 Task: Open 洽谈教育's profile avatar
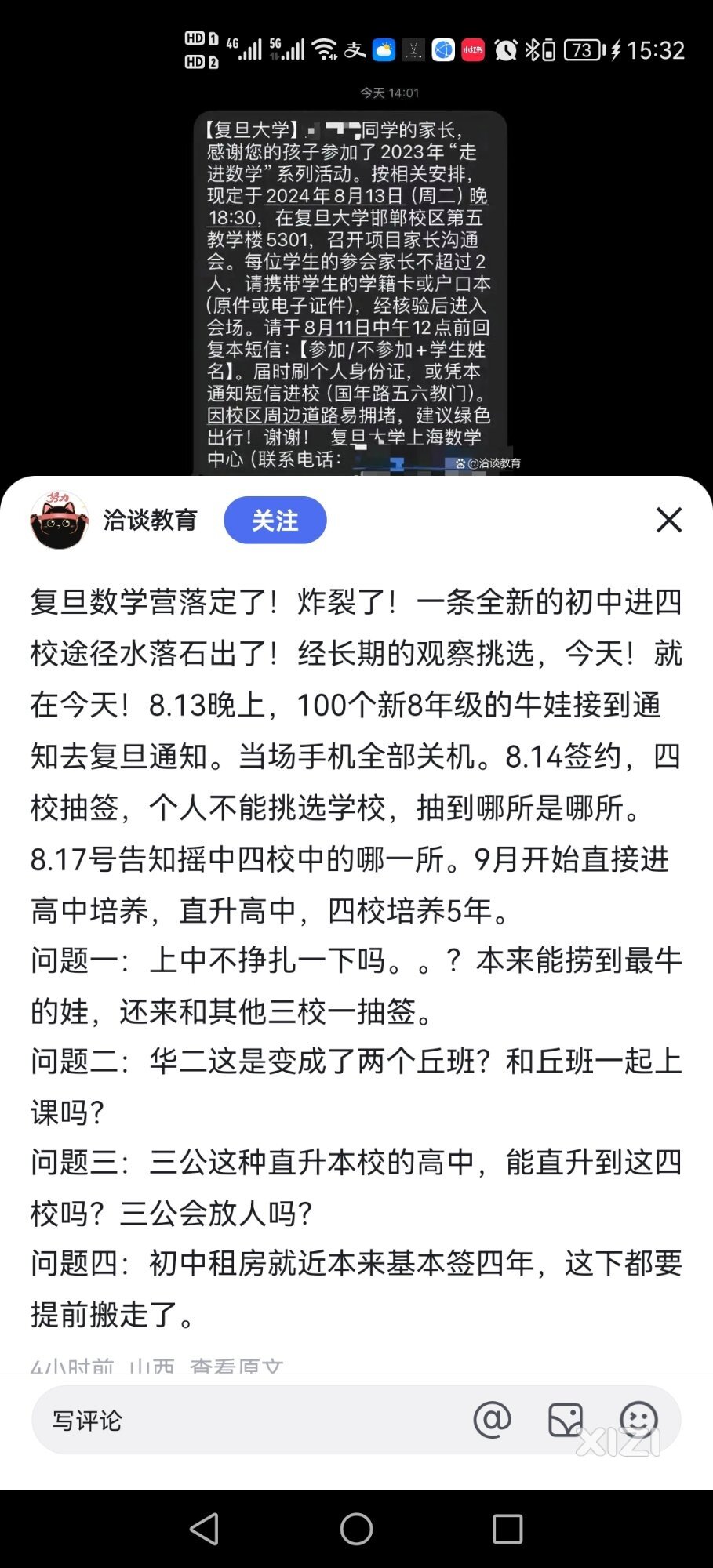coord(59,520)
